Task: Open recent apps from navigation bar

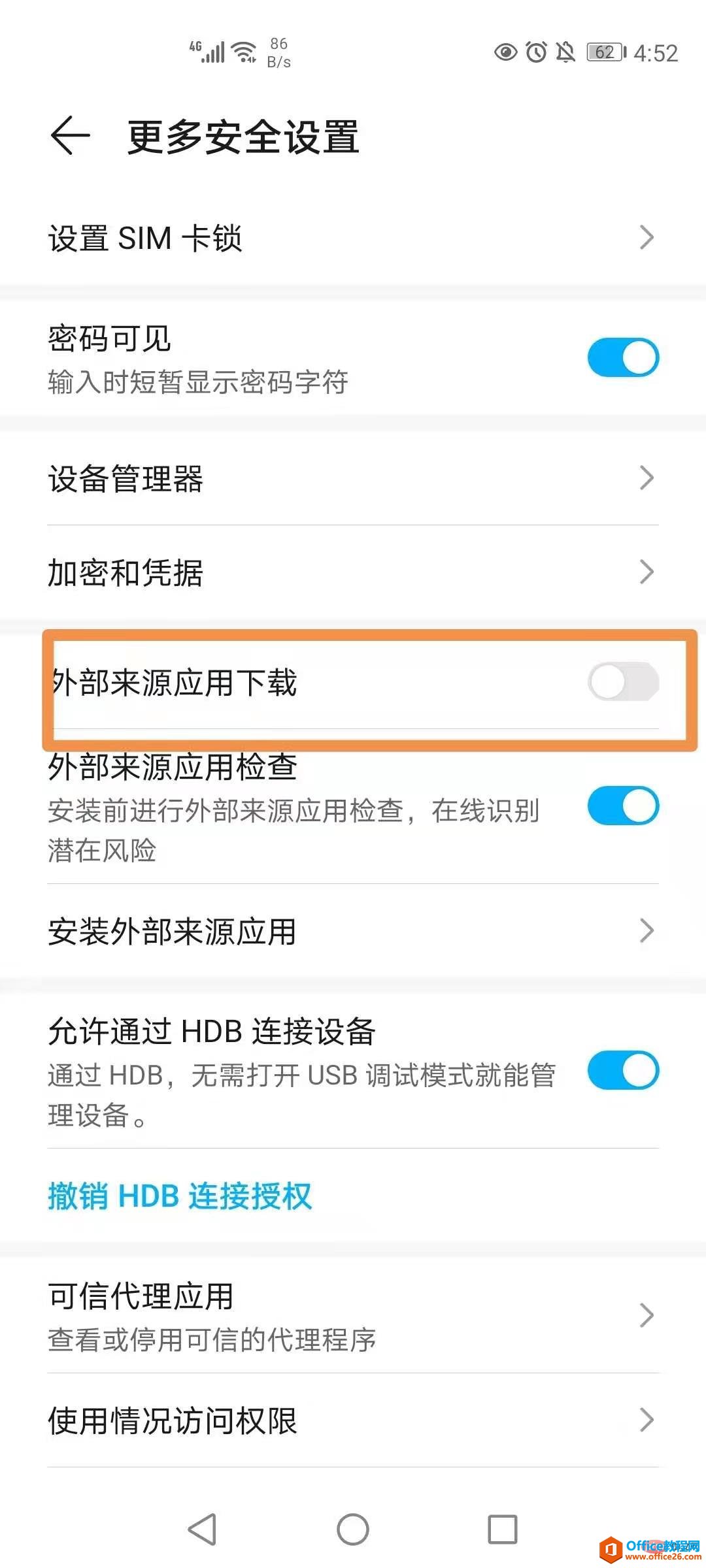Action: pos(502,1529)
